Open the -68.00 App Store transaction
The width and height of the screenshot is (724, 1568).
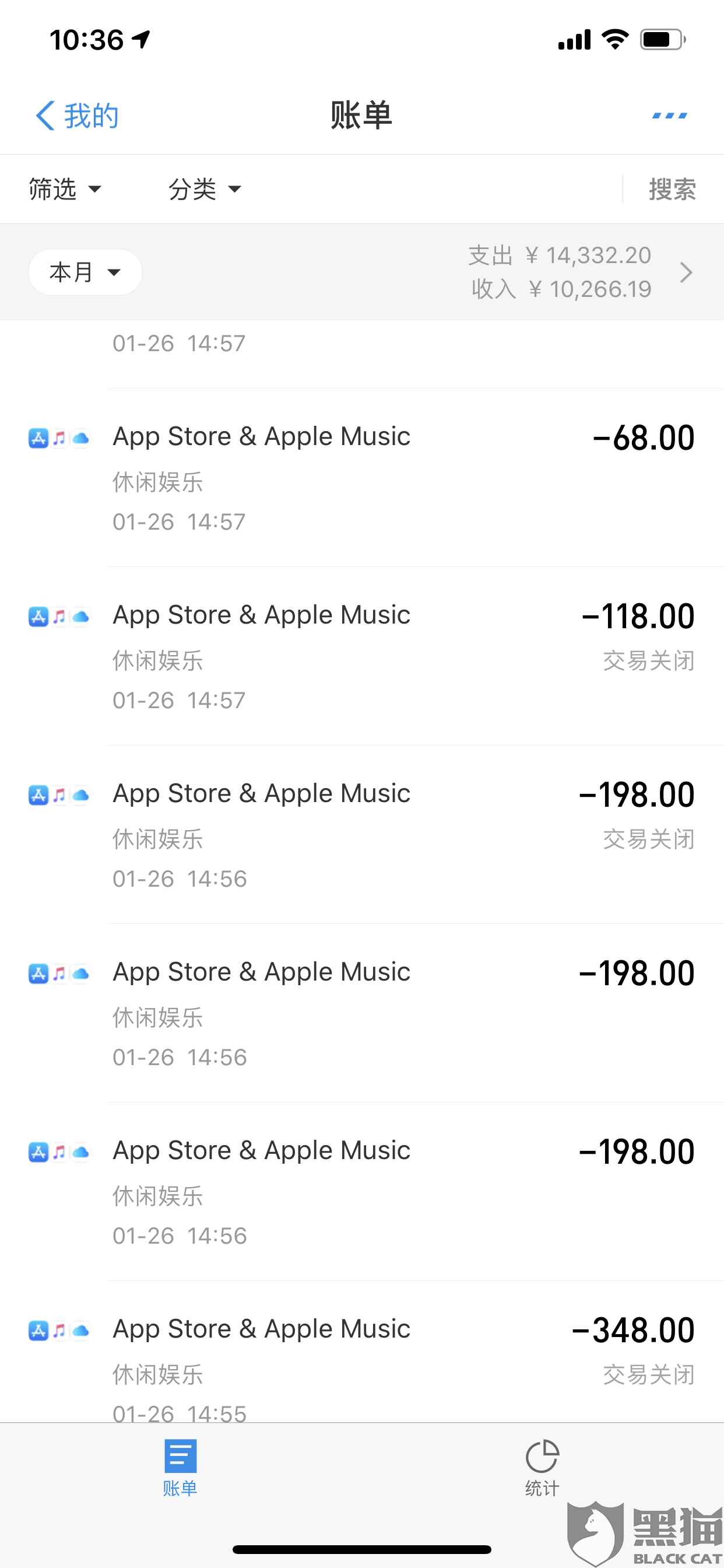point(362,478)
